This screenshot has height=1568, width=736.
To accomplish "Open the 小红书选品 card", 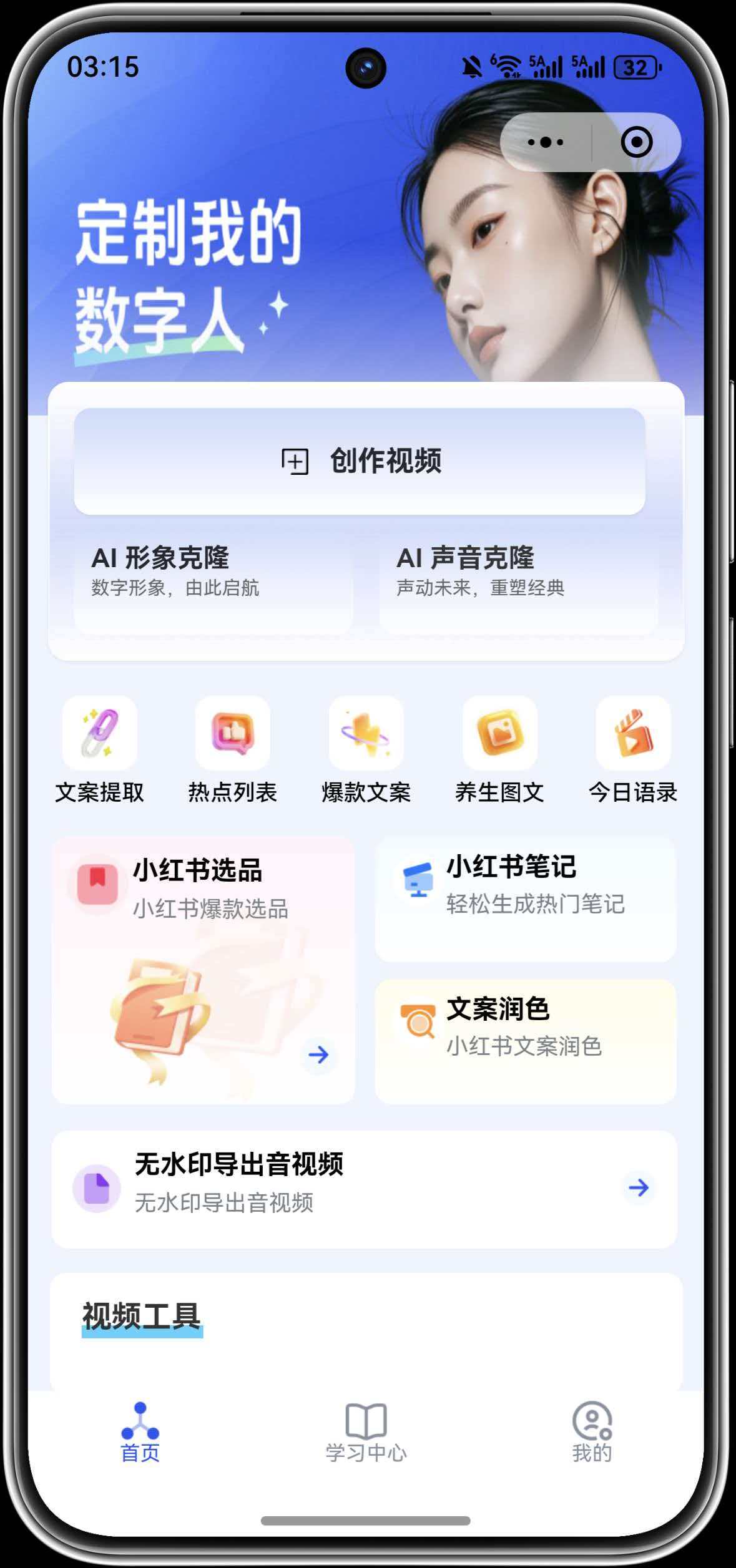I will tap(203, 970).
